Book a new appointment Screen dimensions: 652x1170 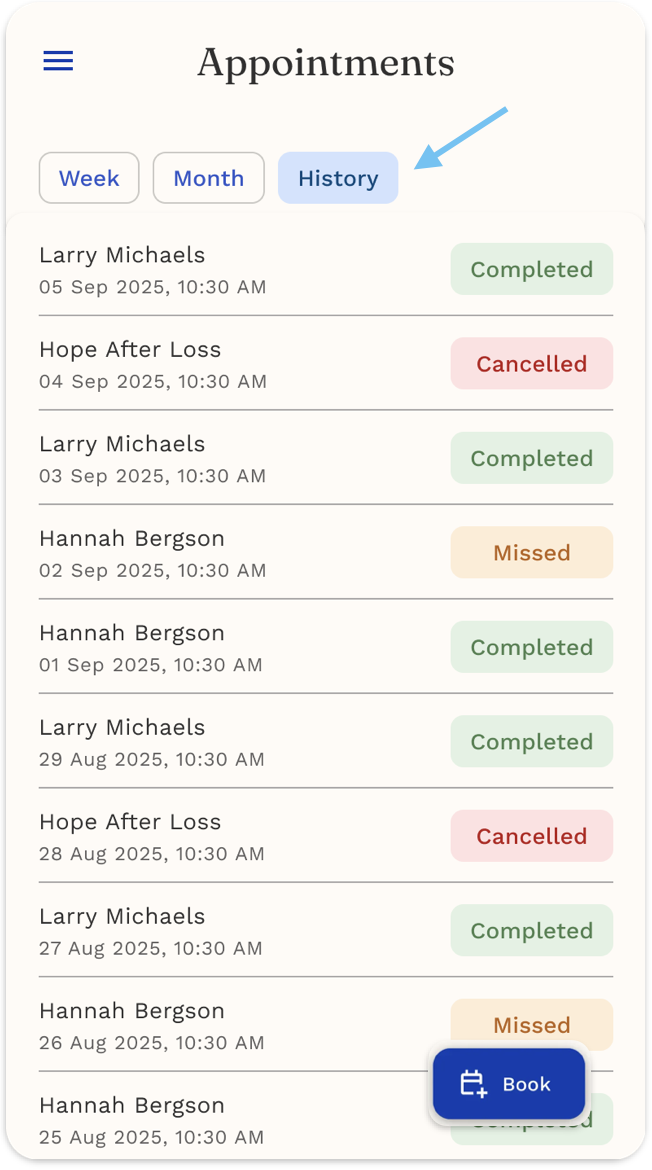click(x=508, y=1084)
